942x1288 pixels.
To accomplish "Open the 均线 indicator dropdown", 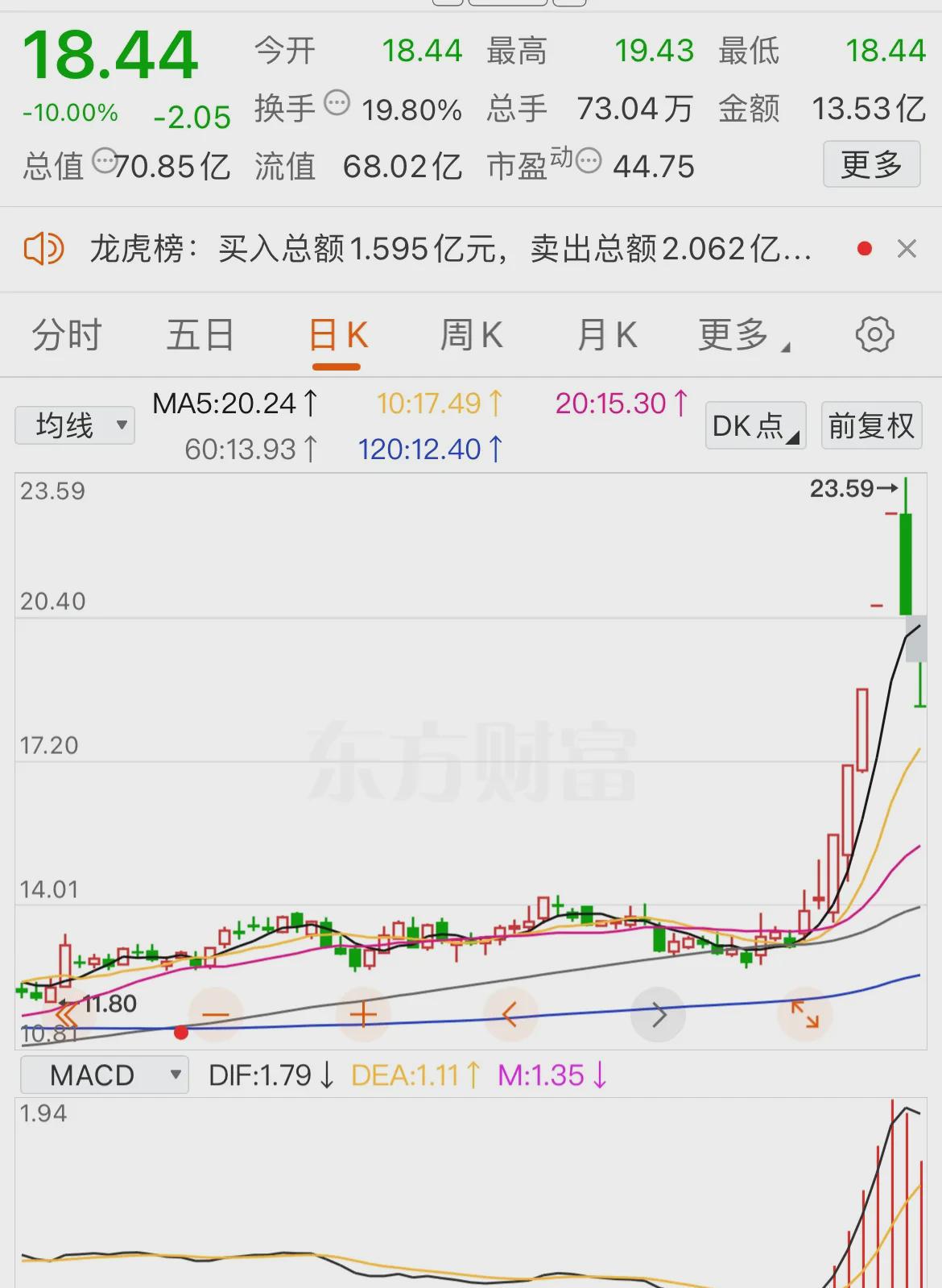I will [x=74, y=425].
